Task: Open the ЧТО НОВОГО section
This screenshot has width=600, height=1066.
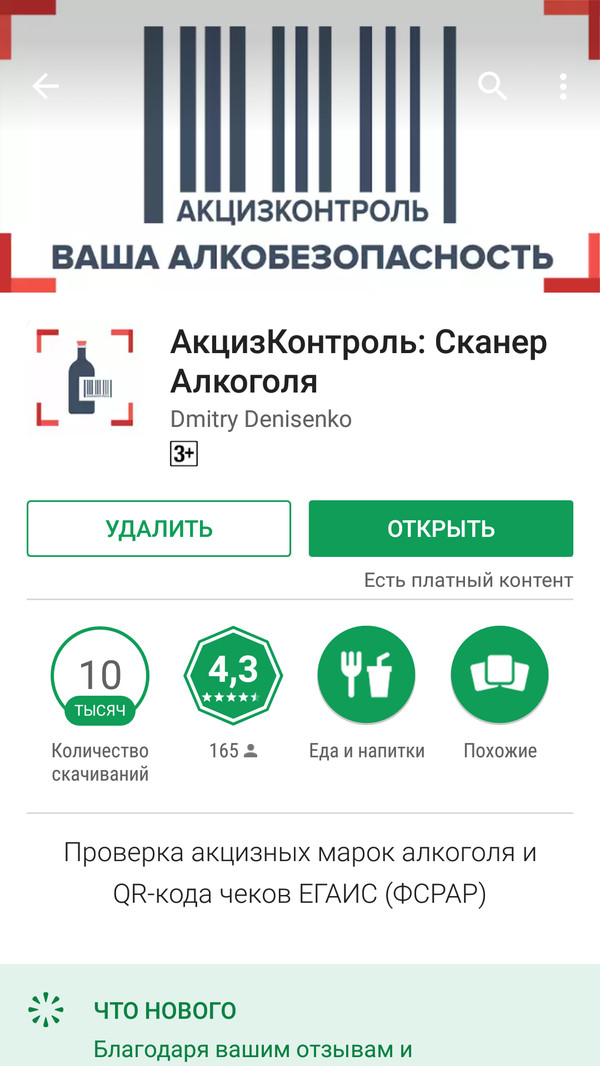Action: pos(165,1010)
